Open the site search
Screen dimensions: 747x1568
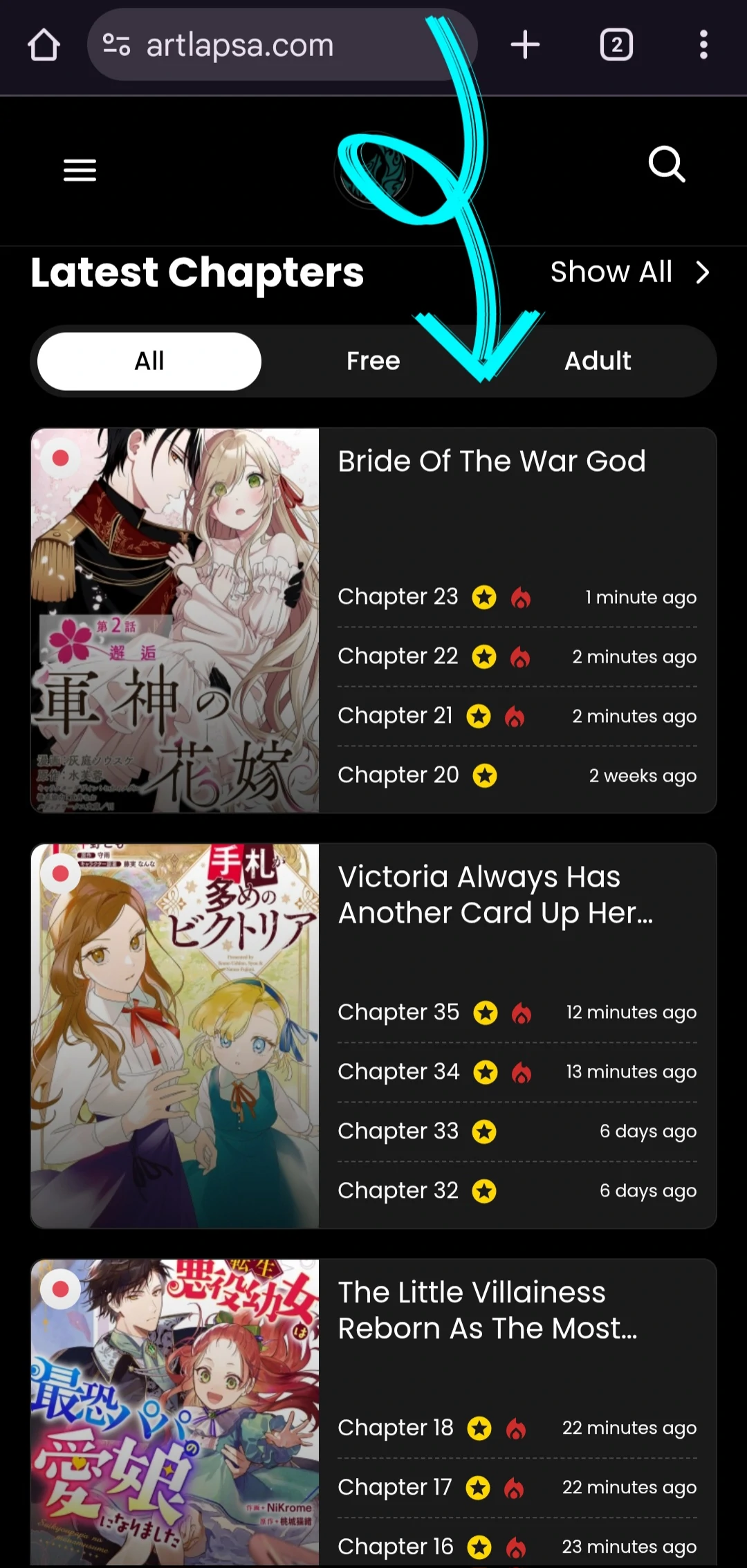pos(667,165)
